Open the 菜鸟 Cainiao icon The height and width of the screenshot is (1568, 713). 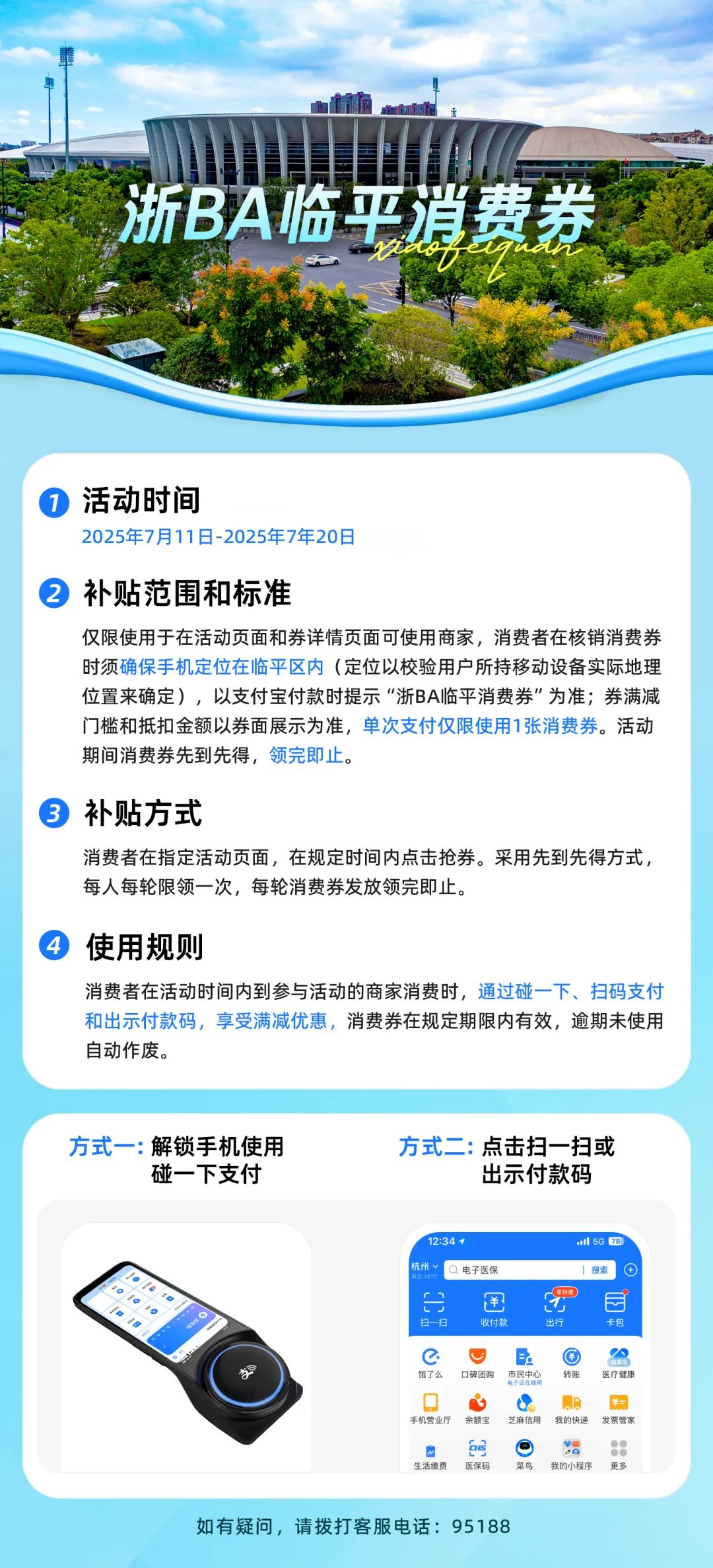click(525, 1448)
